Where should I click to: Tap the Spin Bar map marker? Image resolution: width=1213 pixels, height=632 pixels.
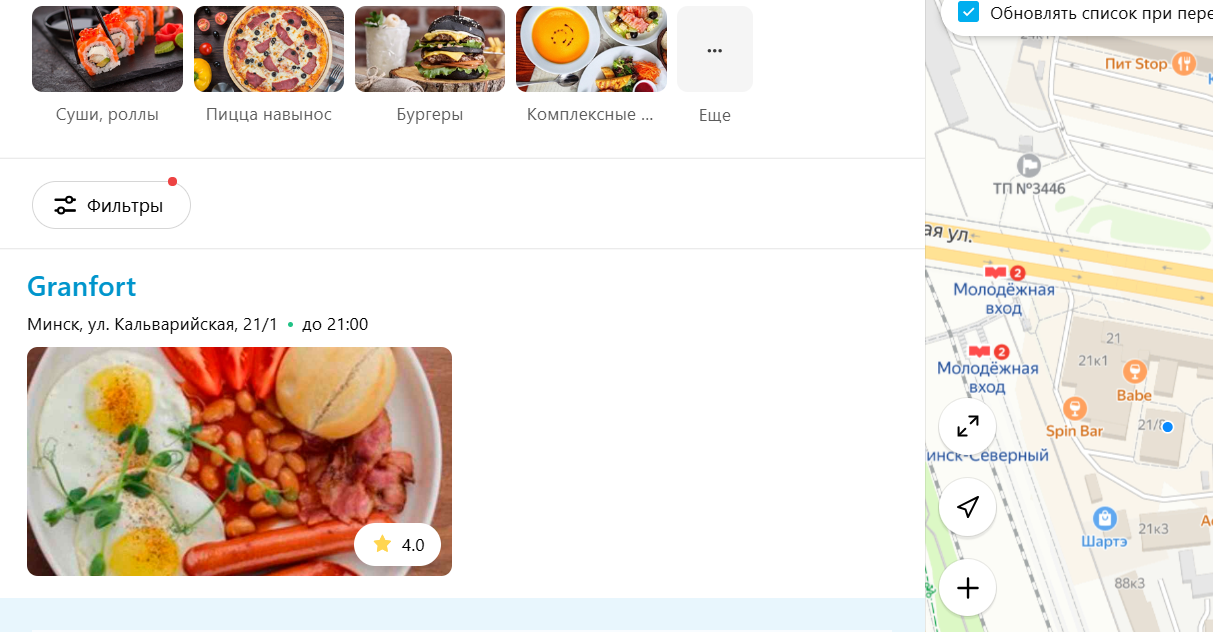pyautogui.click(x=1075, y=409)
